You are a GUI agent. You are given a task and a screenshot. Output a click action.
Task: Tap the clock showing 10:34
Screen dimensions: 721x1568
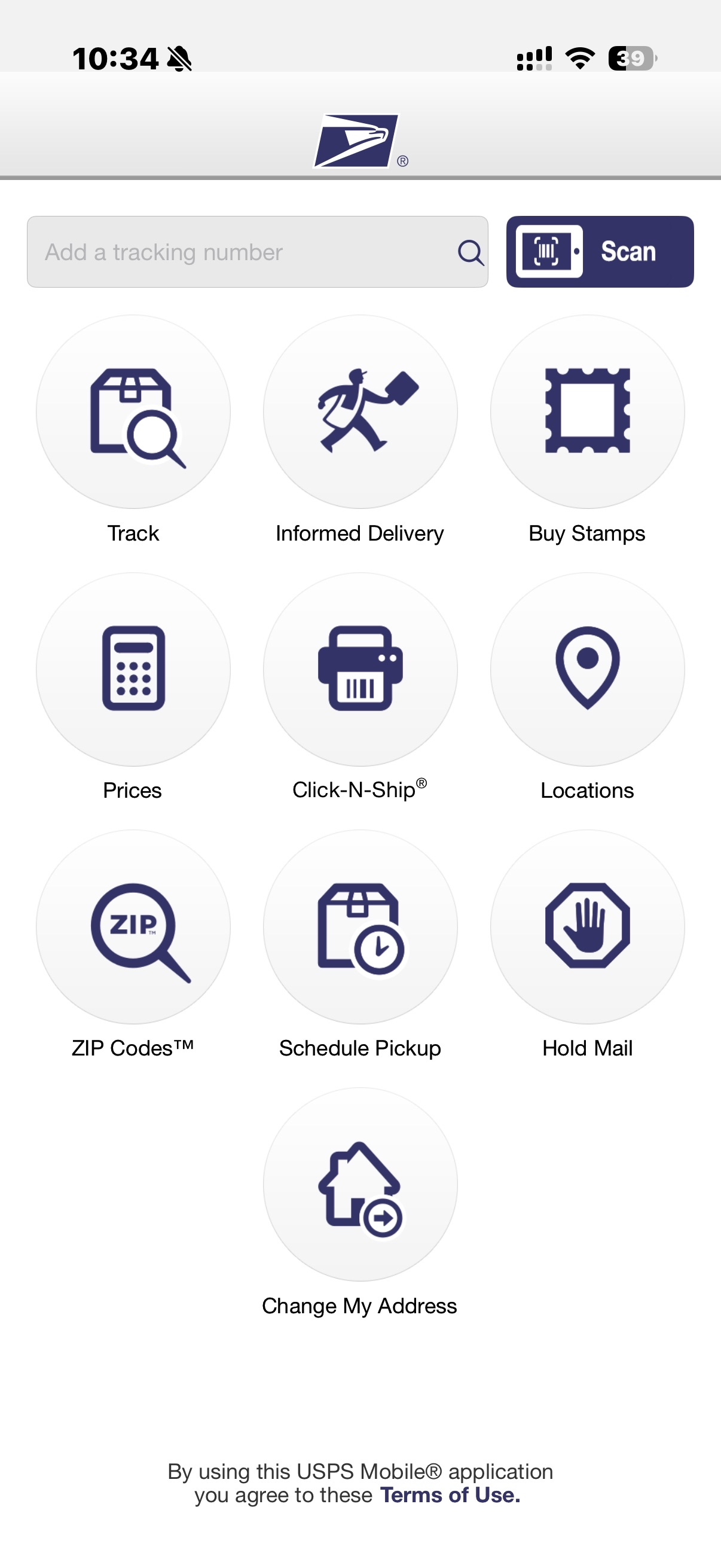point(115,58)
